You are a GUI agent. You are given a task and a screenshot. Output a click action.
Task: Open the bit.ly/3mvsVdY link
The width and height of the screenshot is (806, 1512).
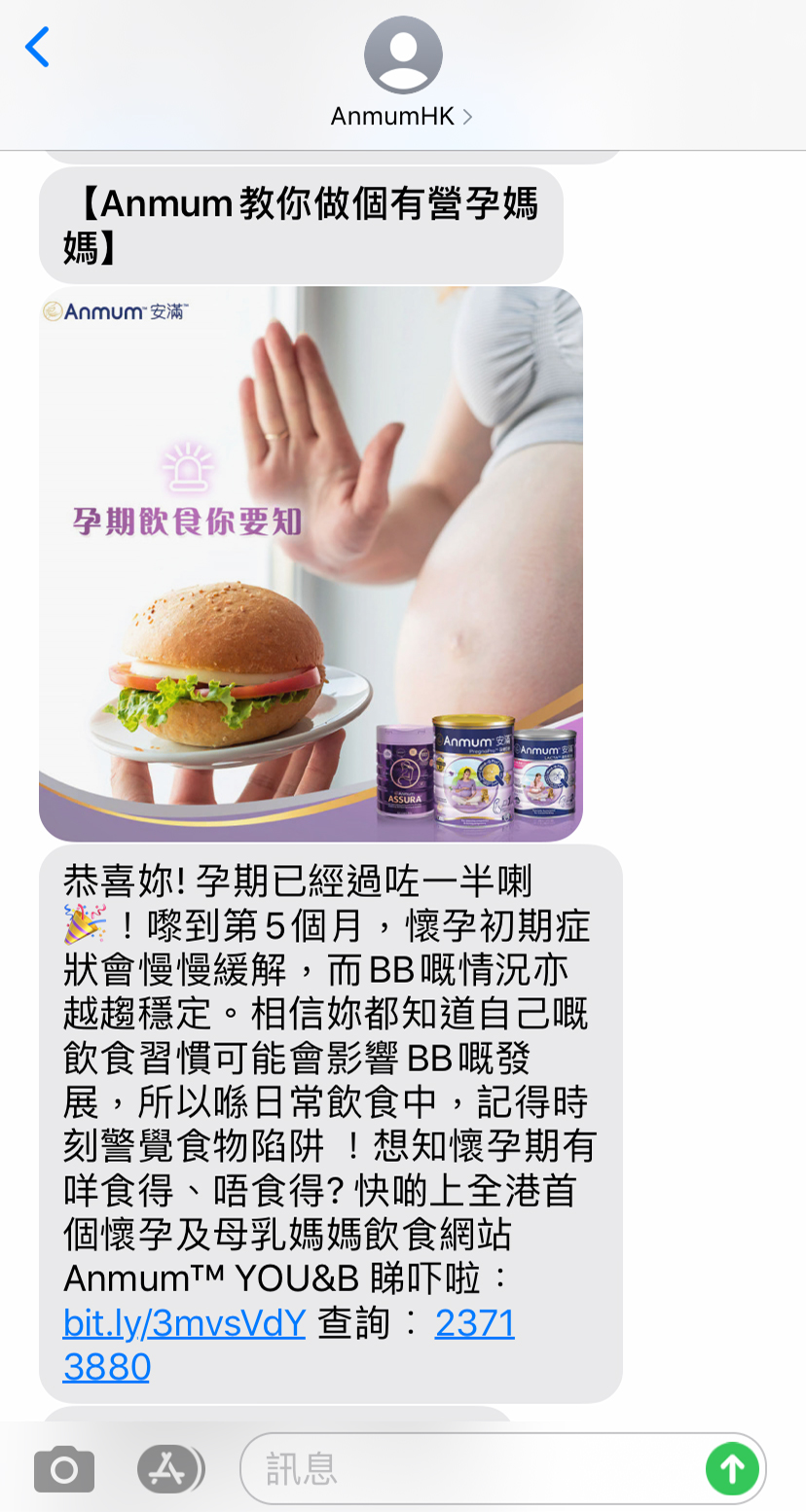coord(185,1323)
